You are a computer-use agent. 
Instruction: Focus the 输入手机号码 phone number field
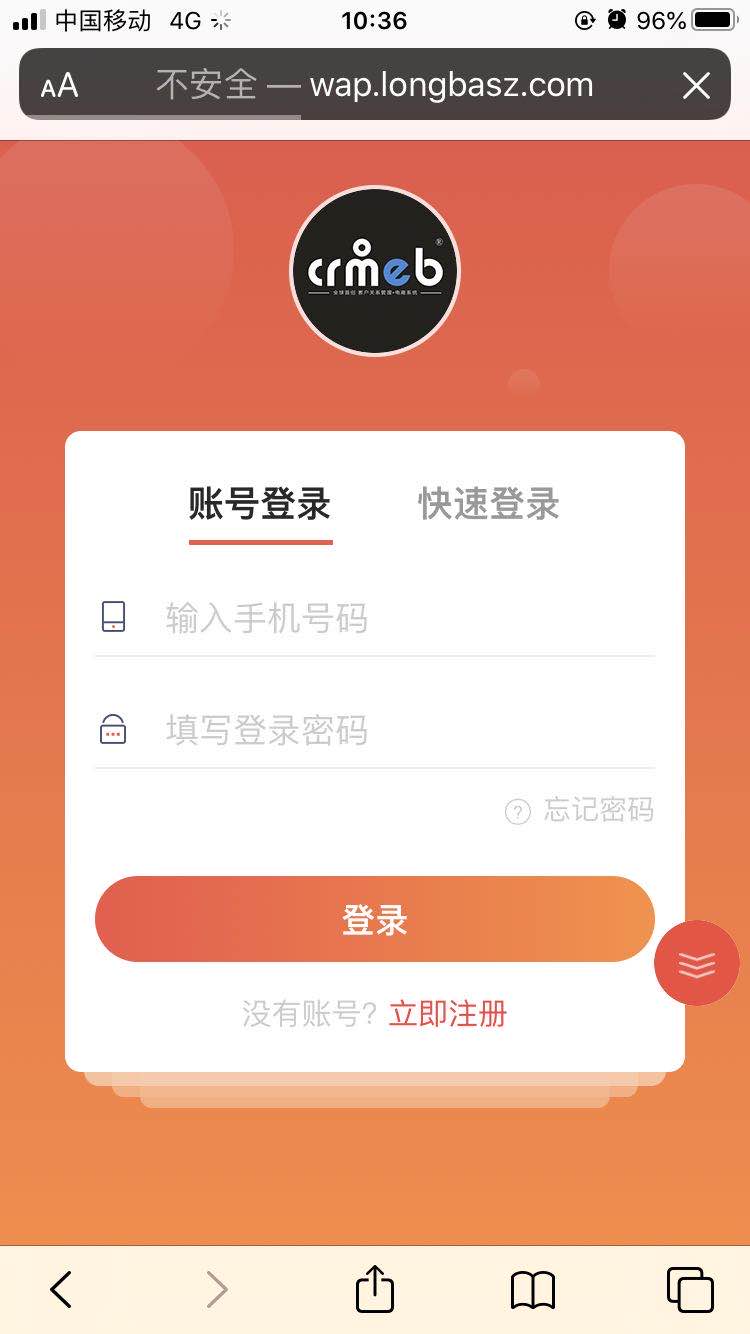point(400,618)
